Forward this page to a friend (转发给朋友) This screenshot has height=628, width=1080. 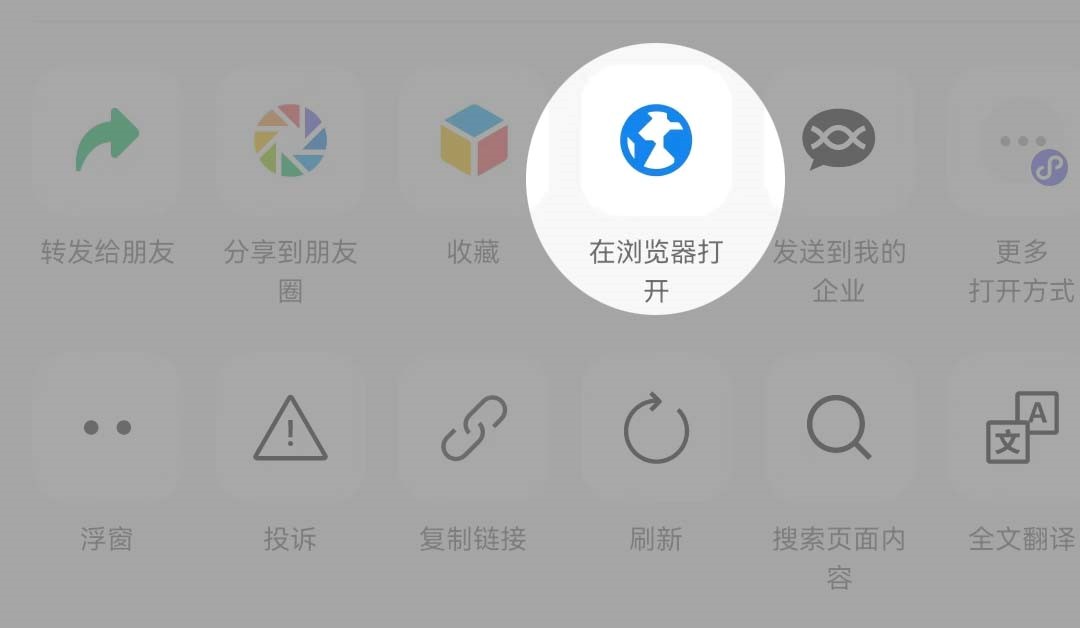[x=107, y=140]
